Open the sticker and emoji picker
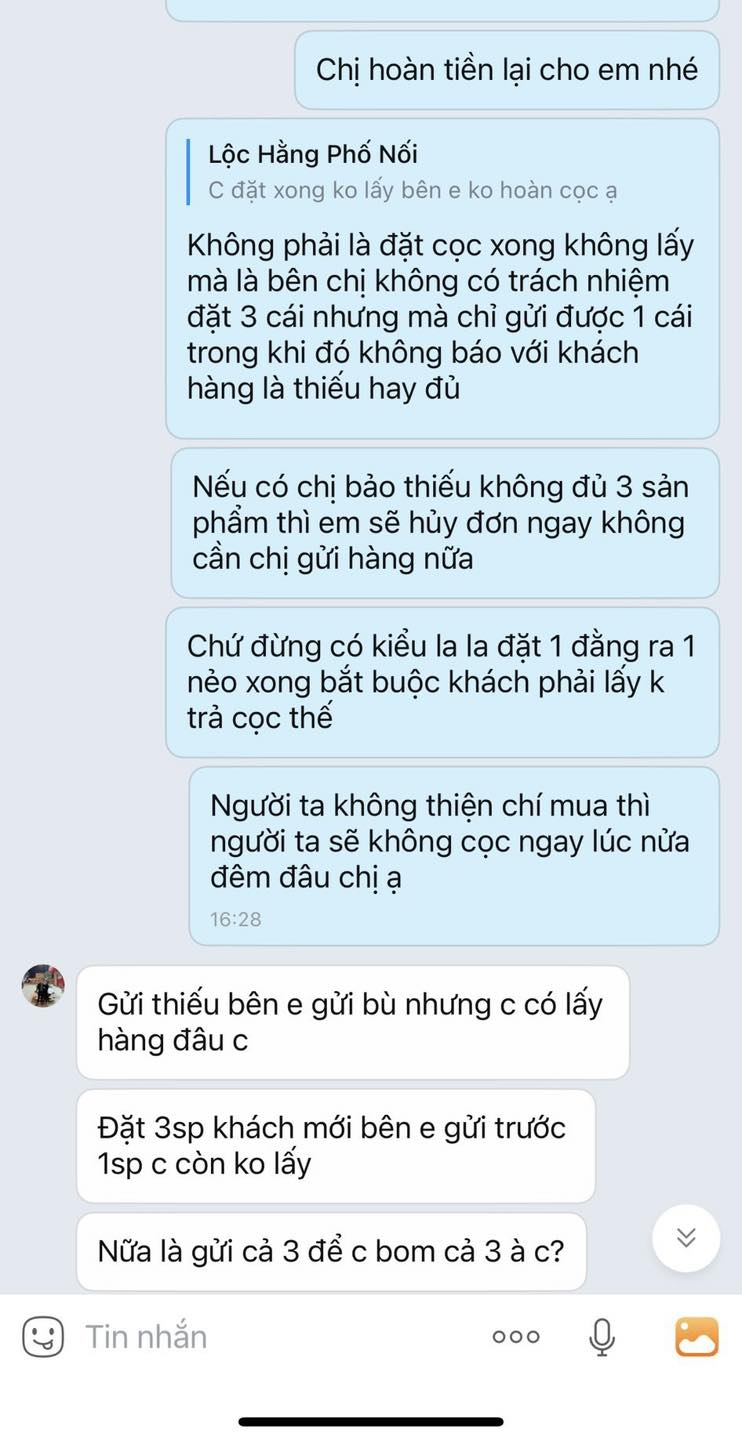The width and height of the screenshot is (742, 1440). (43, 1336)
